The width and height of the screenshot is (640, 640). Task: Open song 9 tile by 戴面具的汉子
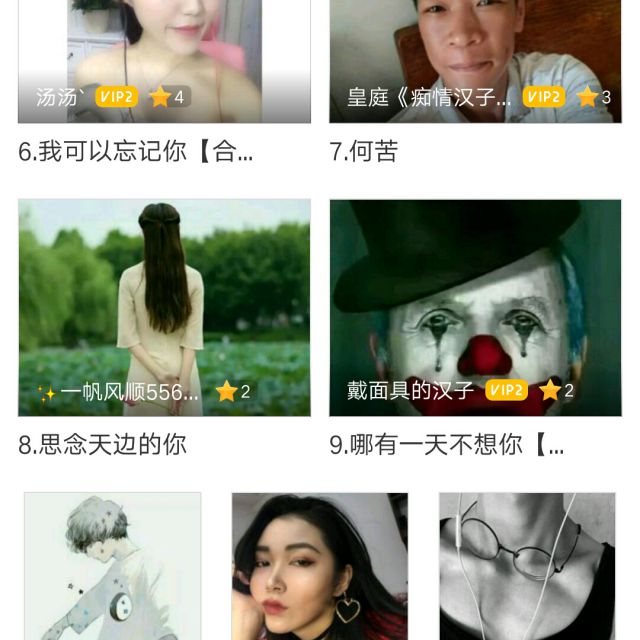475,307
